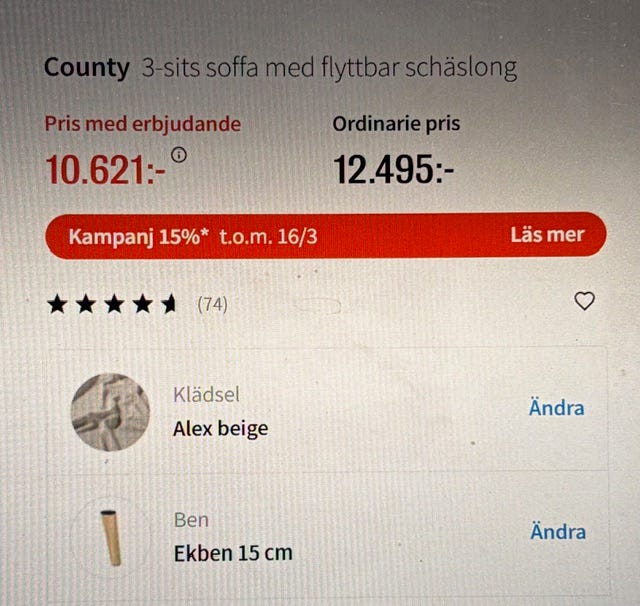Add the County sofa to favorites
The width and height of the screenshot is (640, 606).
tap(585, 301)
